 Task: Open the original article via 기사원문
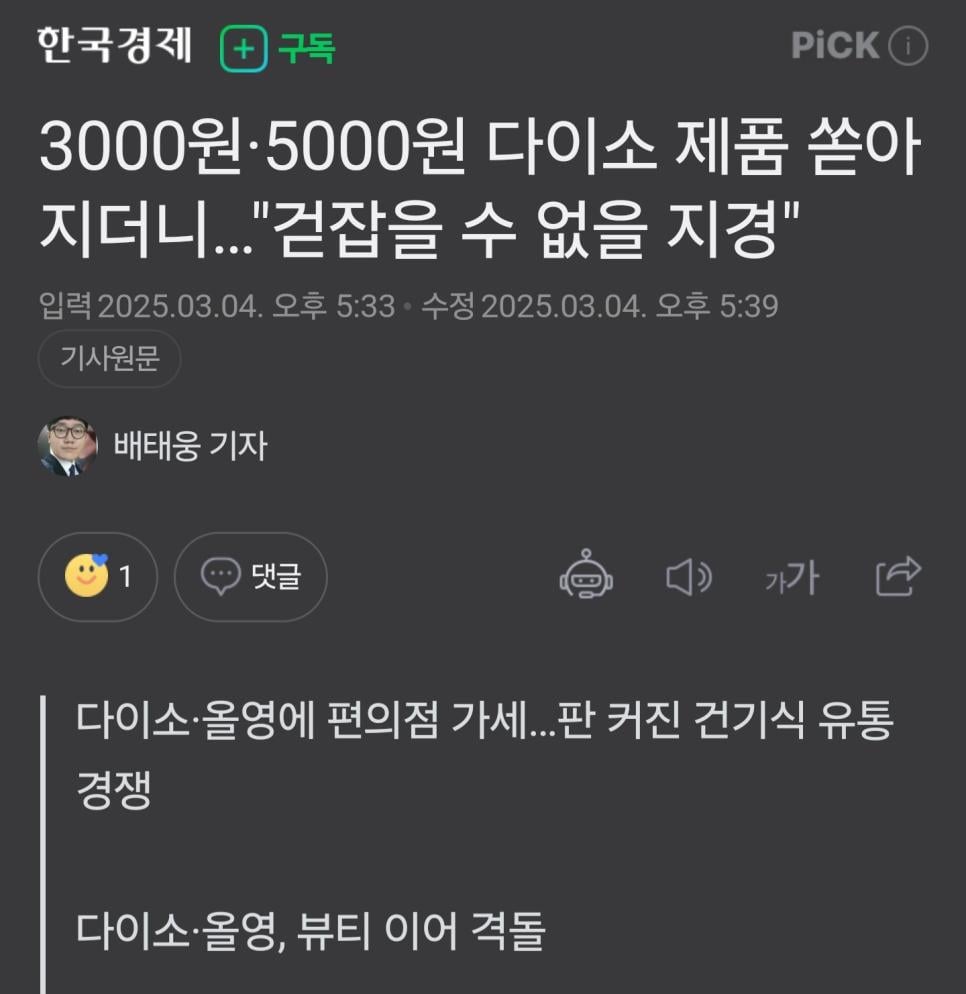click(x=109, y=358)
